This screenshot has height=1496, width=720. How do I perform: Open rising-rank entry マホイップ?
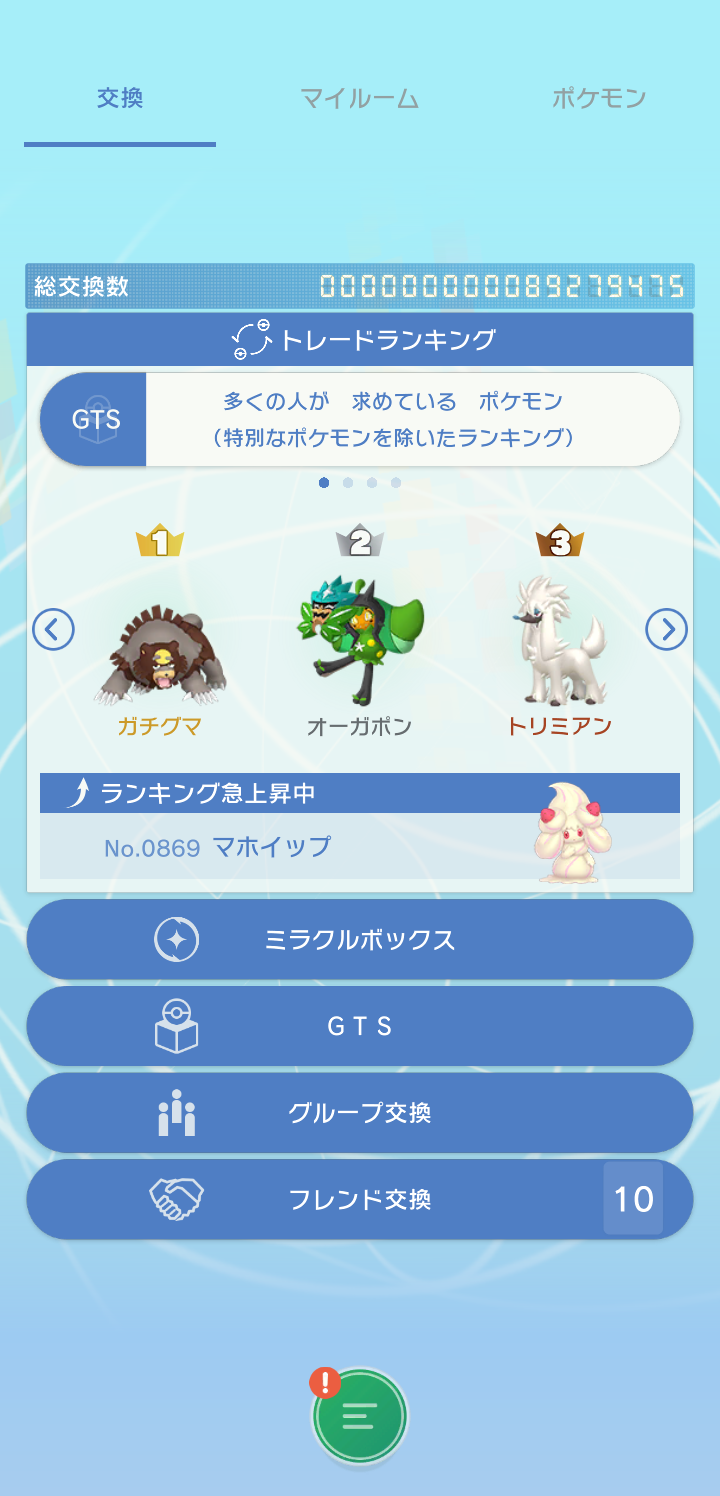pos(360,847)
